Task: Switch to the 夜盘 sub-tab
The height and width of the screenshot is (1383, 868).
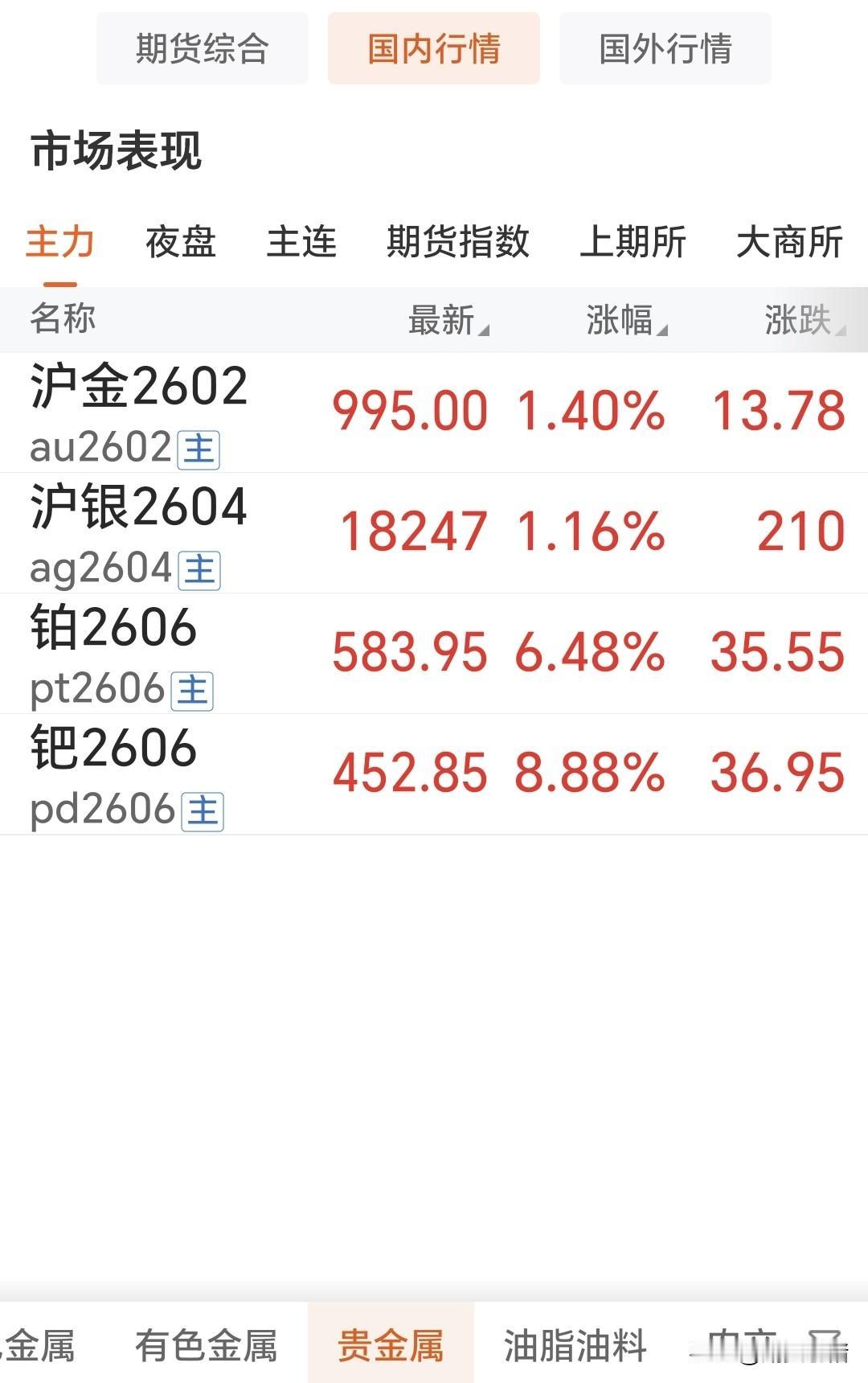Action: pyautogui.click(x=181, y=242)
